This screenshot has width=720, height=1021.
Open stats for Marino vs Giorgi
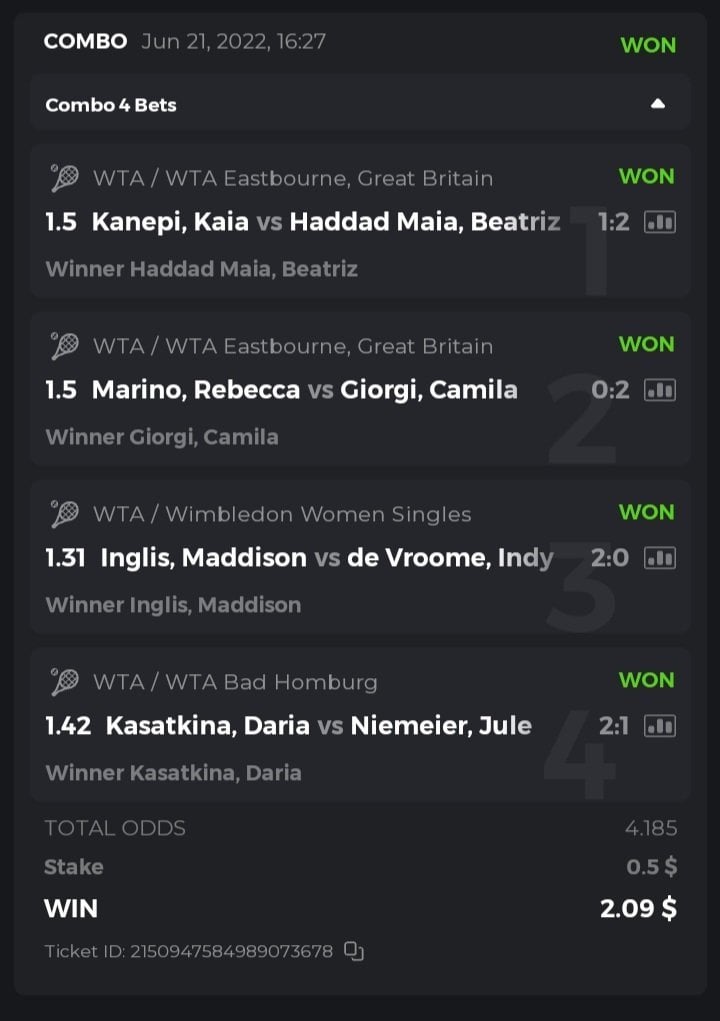(660, 390)
